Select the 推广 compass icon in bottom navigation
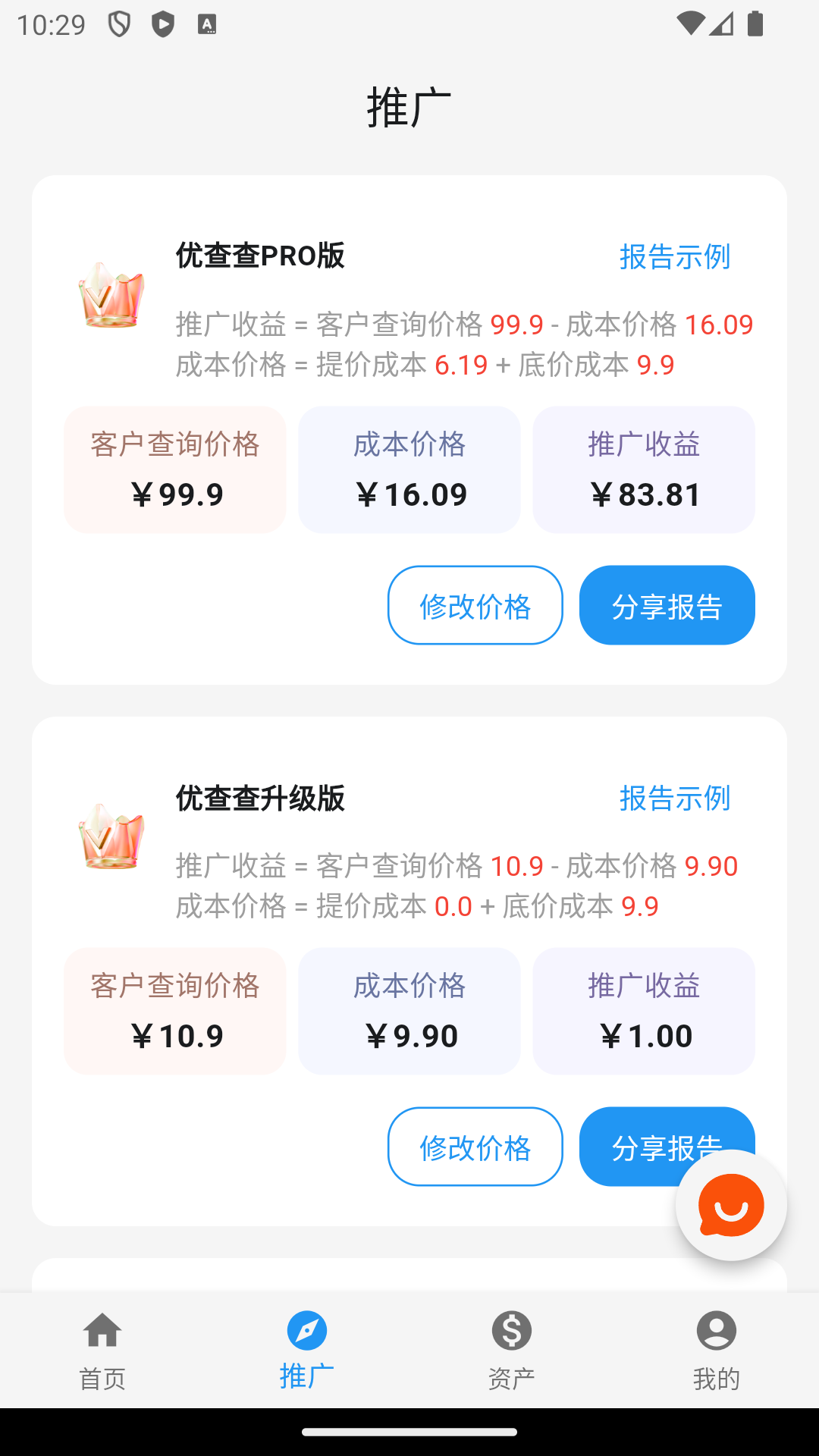Image resolution: width=819 pixels, height=1456 pixels. tap(306, 1329)
